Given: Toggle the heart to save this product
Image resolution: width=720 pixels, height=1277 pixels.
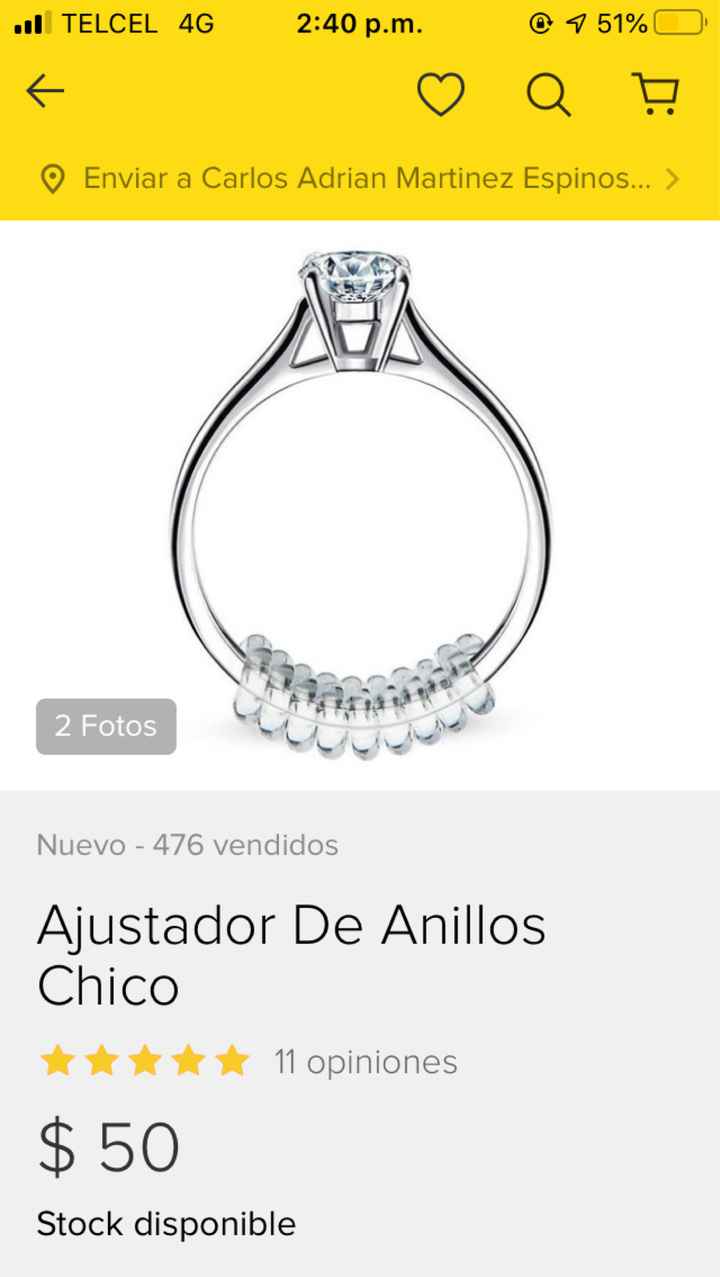Looking at the screenshot, I should click(x=440, y=92).
